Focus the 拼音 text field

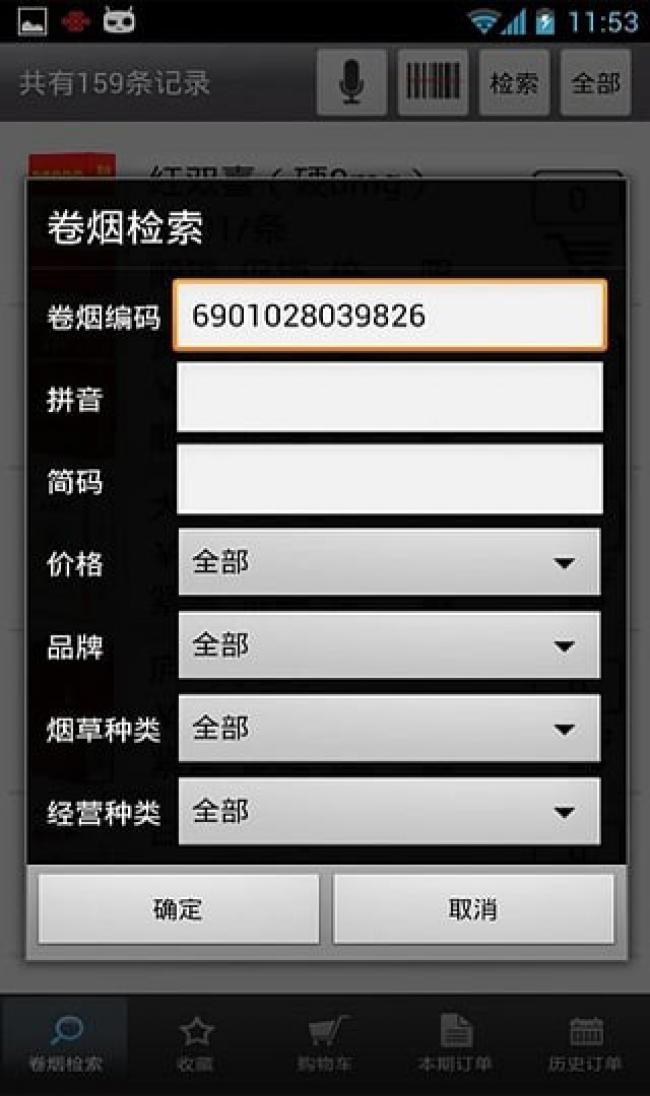pos(390,398)
